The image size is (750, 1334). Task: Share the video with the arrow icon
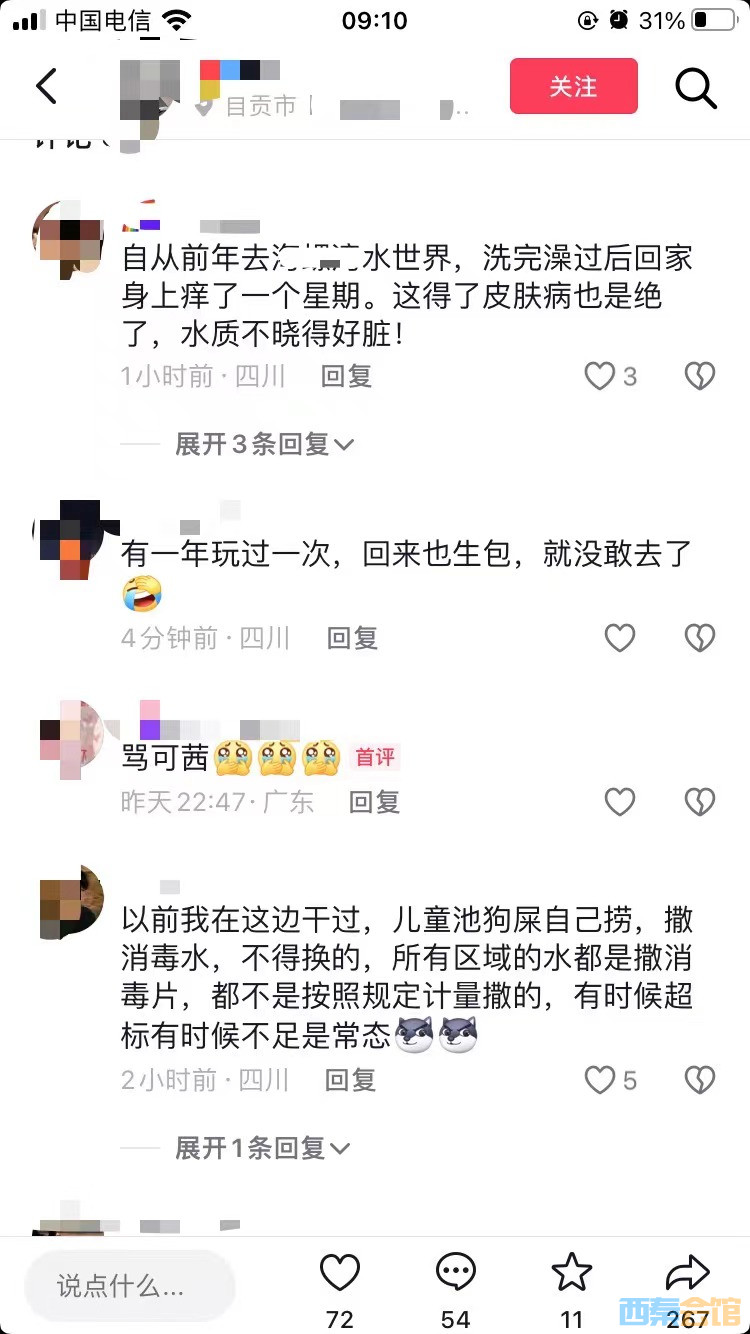click(687, 1274)
